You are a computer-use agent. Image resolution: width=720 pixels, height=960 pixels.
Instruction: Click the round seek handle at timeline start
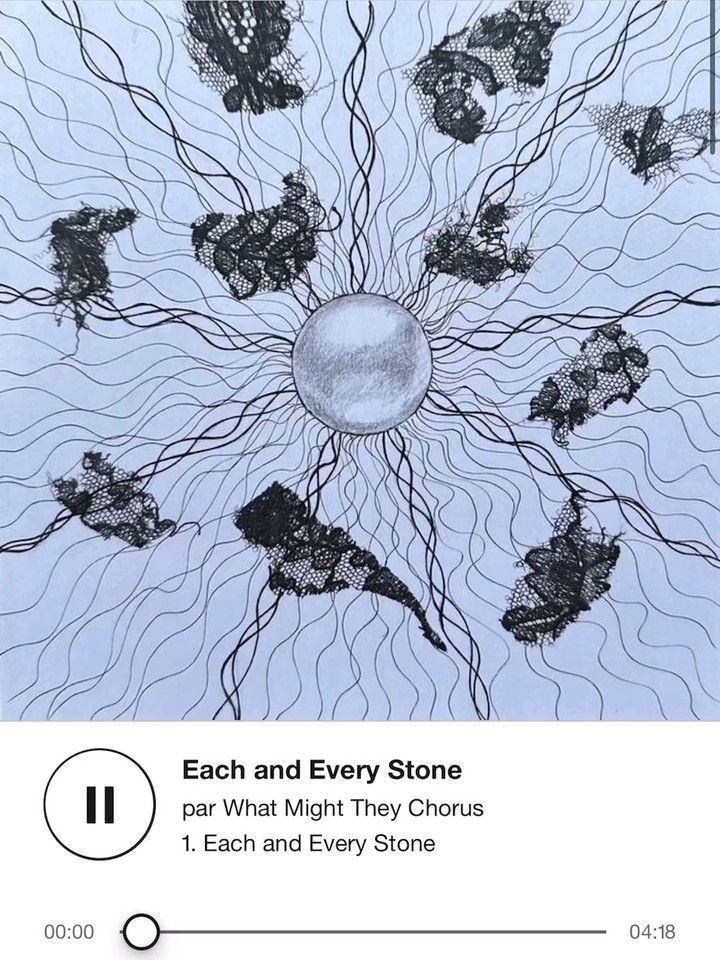point(141,930)
